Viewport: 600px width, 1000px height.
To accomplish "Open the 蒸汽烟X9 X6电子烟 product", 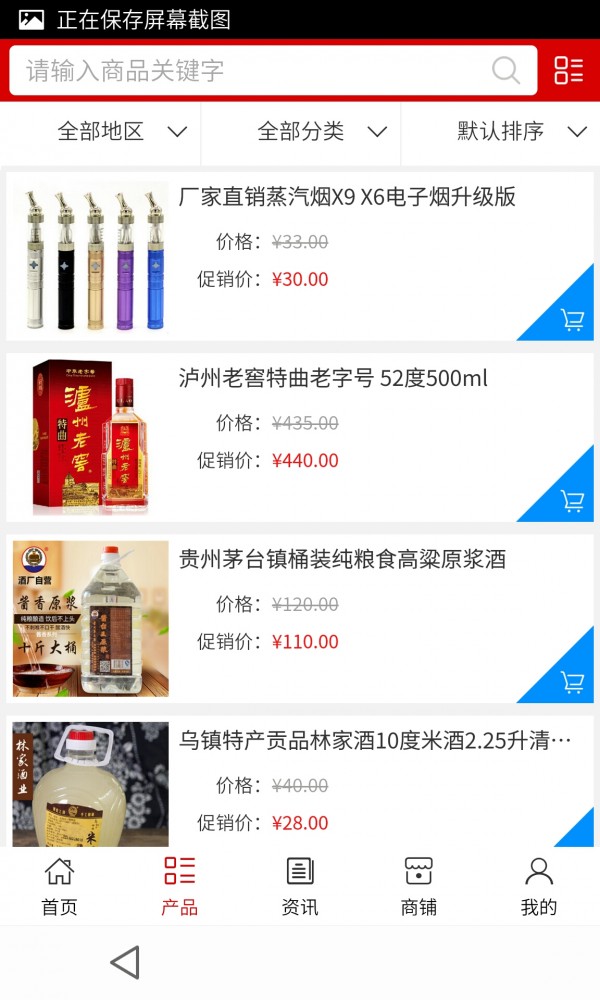I will pos(347,197).
